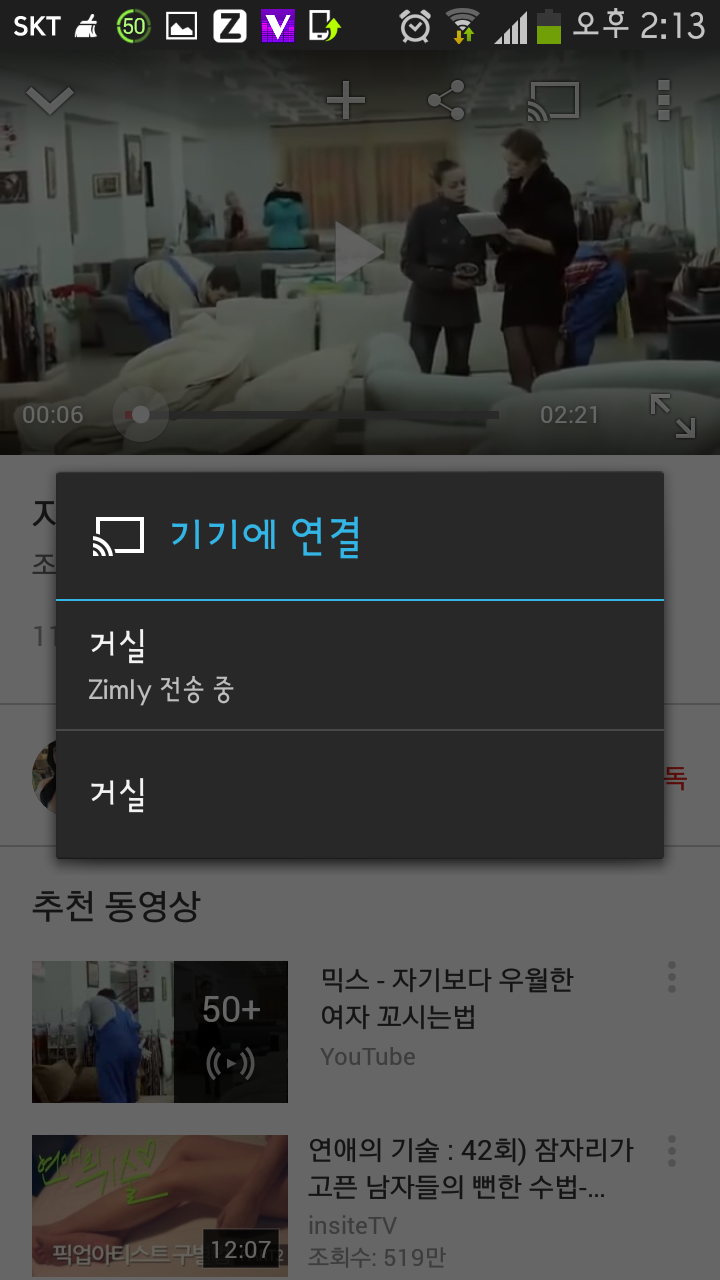Open the 믹스 - 자기보다 우월한 여자 꼬시는법 playlist
Screen dimensions: 720x1280
[160, 1032]
